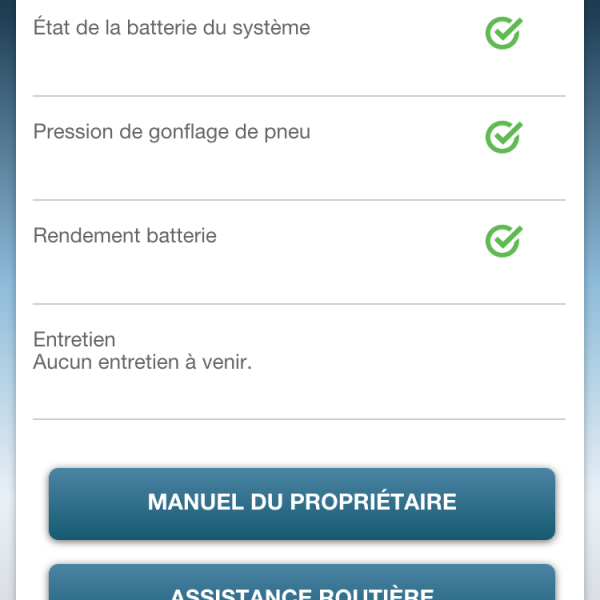Open Manuel du propriétaire
600x600 pixels.
click(x=302, y=503)
